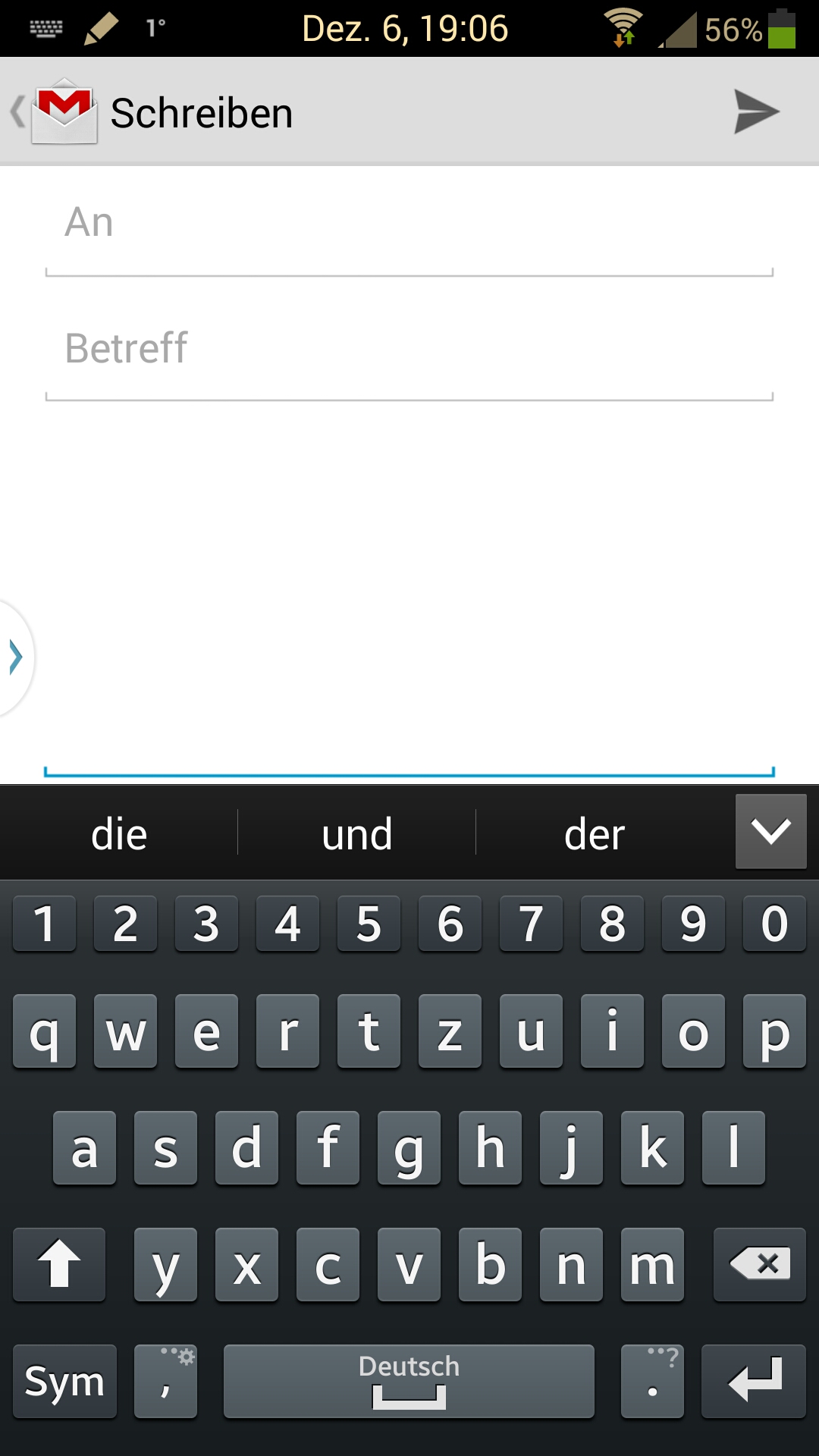
Task: Tap the backspace key
Action: coord(759,1264)
